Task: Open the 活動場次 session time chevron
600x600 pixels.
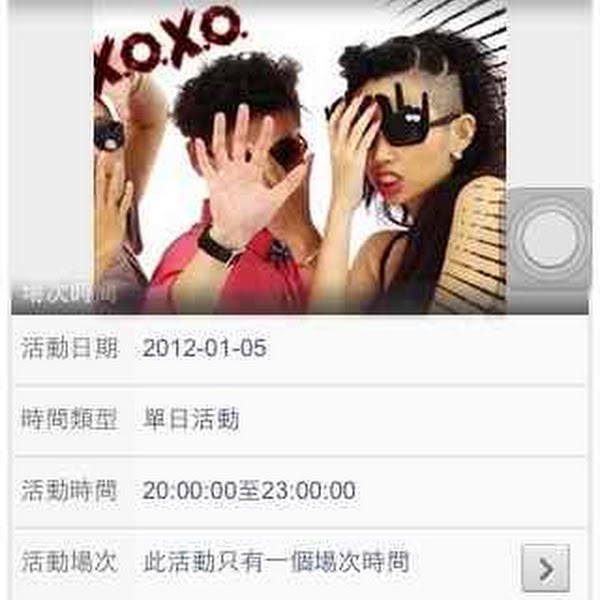Action: 545,568
